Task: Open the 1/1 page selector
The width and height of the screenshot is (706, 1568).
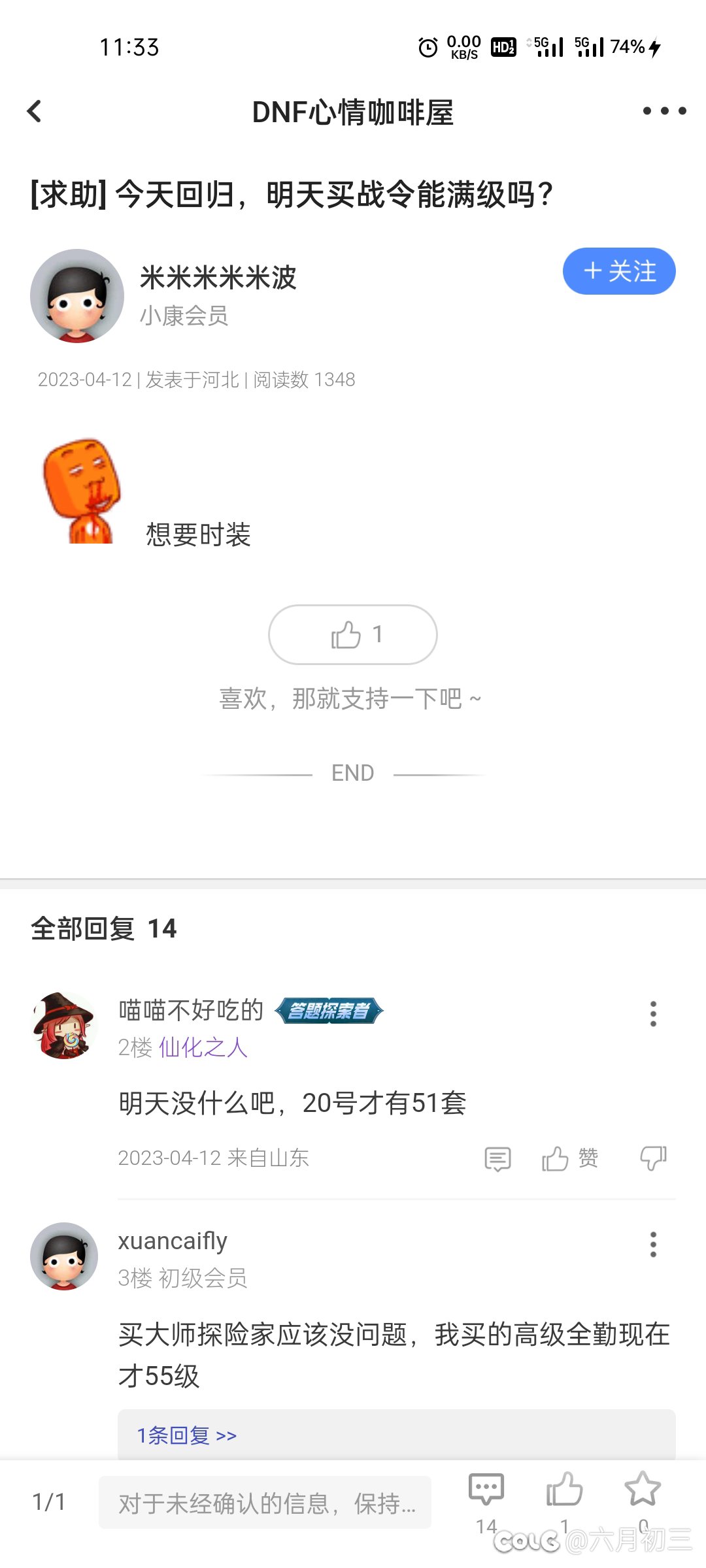Action: (x=49, y=1502)
